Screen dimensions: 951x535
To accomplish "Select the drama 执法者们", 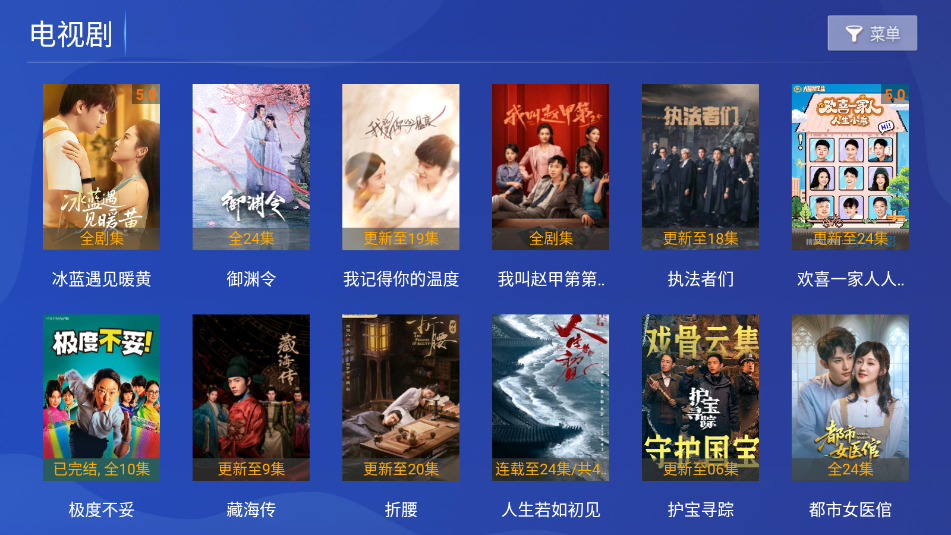I will click(x=700, y=167).
